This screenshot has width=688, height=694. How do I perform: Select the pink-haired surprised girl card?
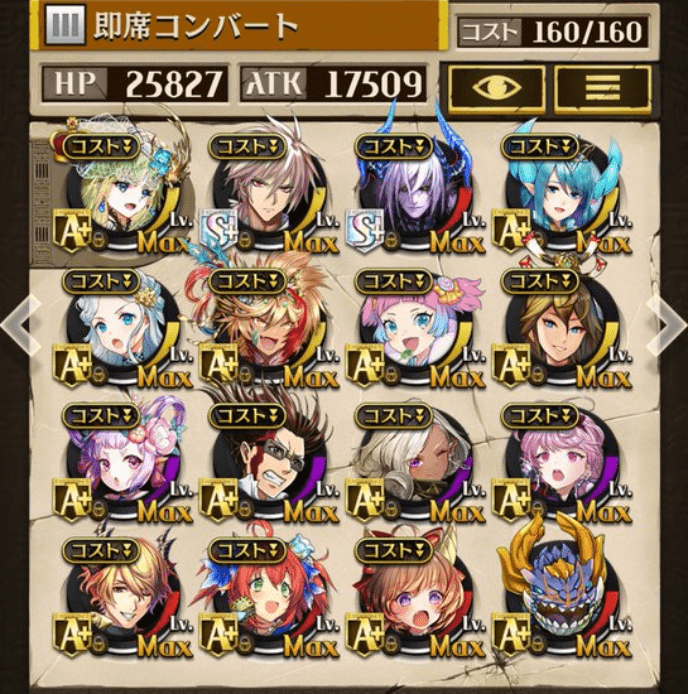557,465
